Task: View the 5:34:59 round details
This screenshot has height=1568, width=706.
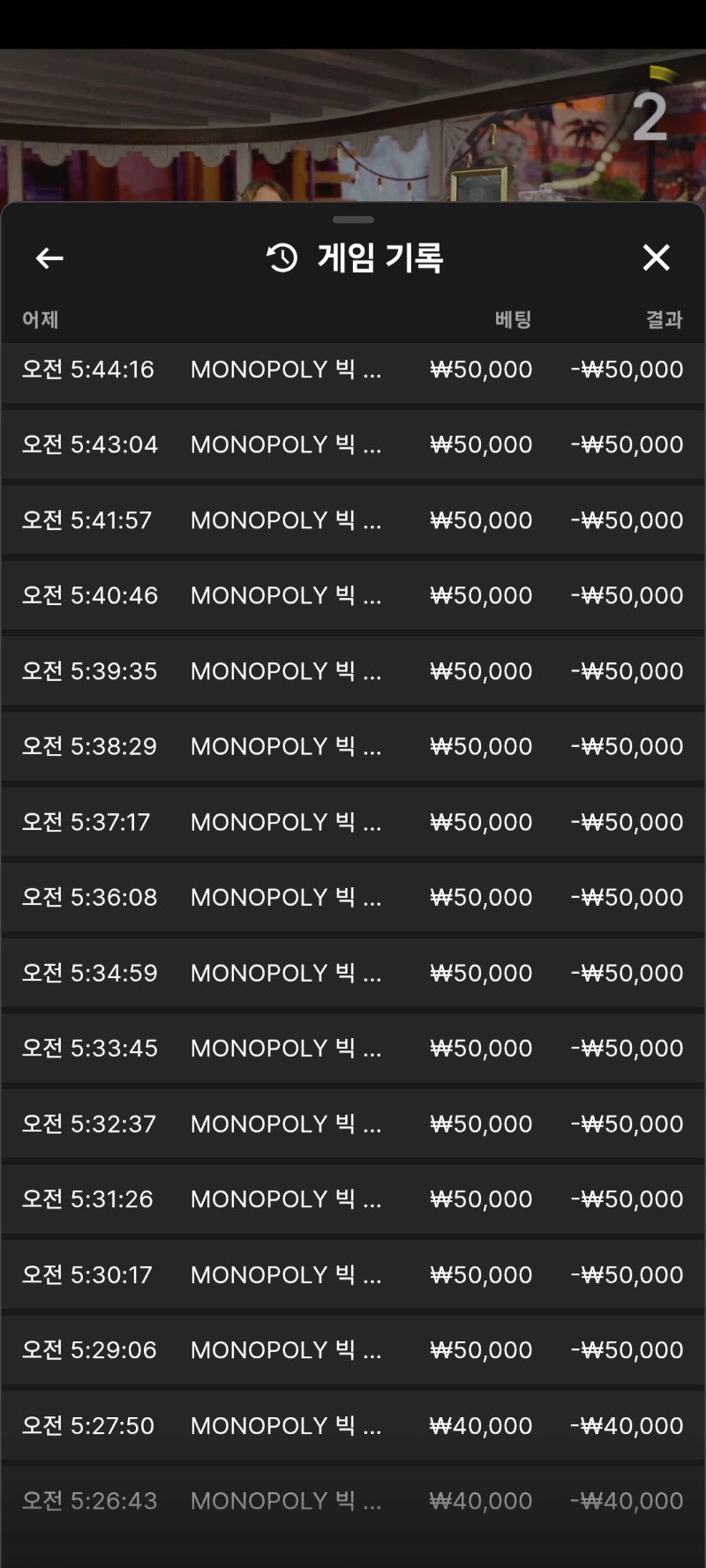Action: (353, 973)
